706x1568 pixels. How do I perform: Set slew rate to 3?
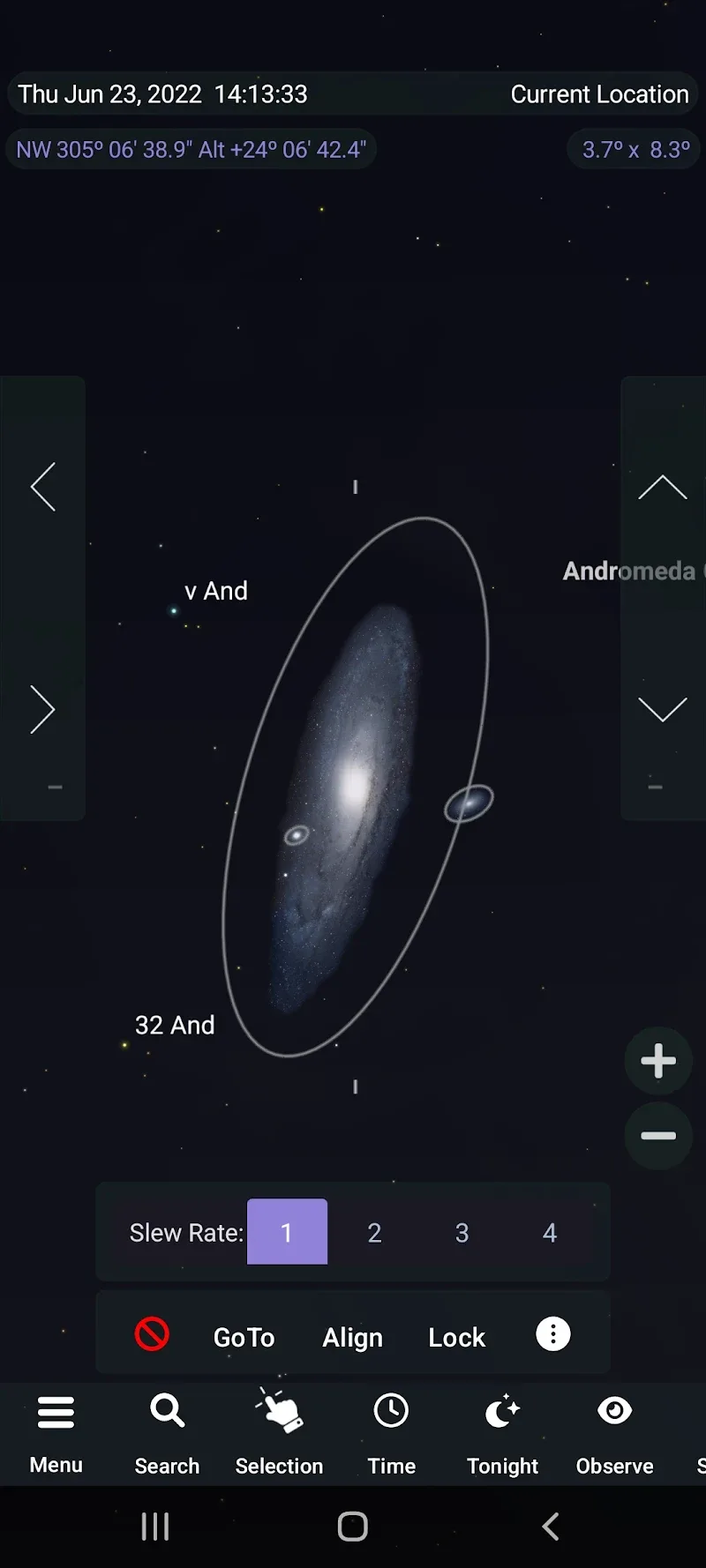click(462, 1232)
